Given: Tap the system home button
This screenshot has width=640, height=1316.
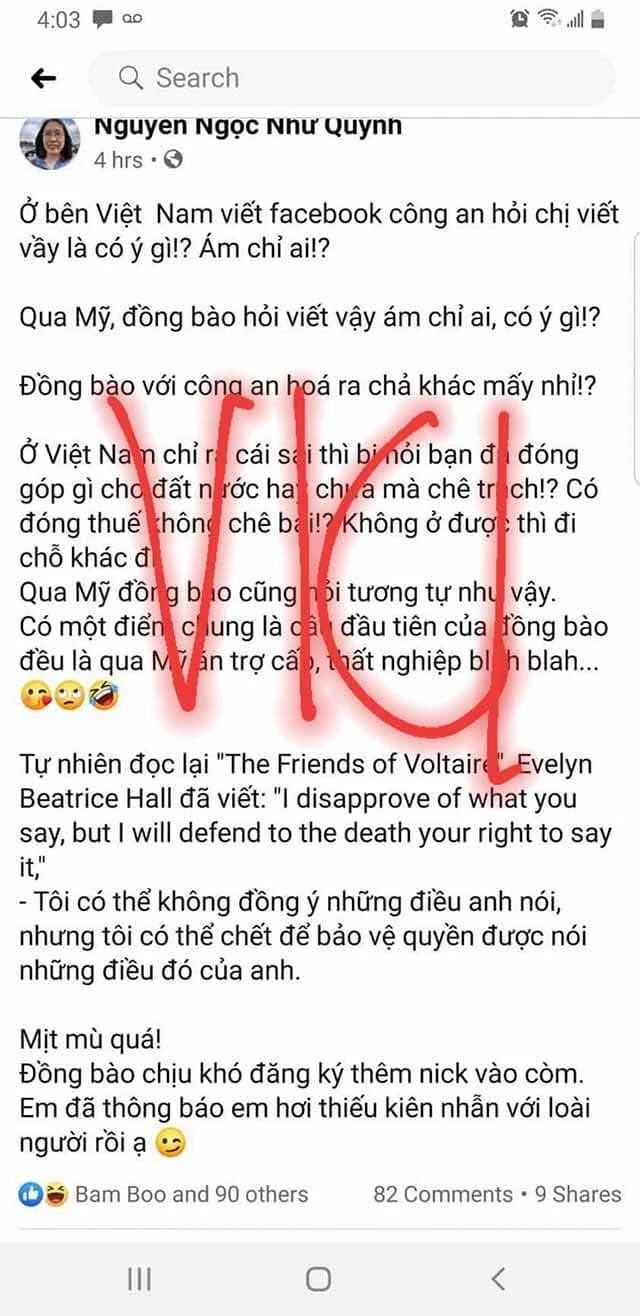Looking at the screenshot, I should tap(319, 1278).
